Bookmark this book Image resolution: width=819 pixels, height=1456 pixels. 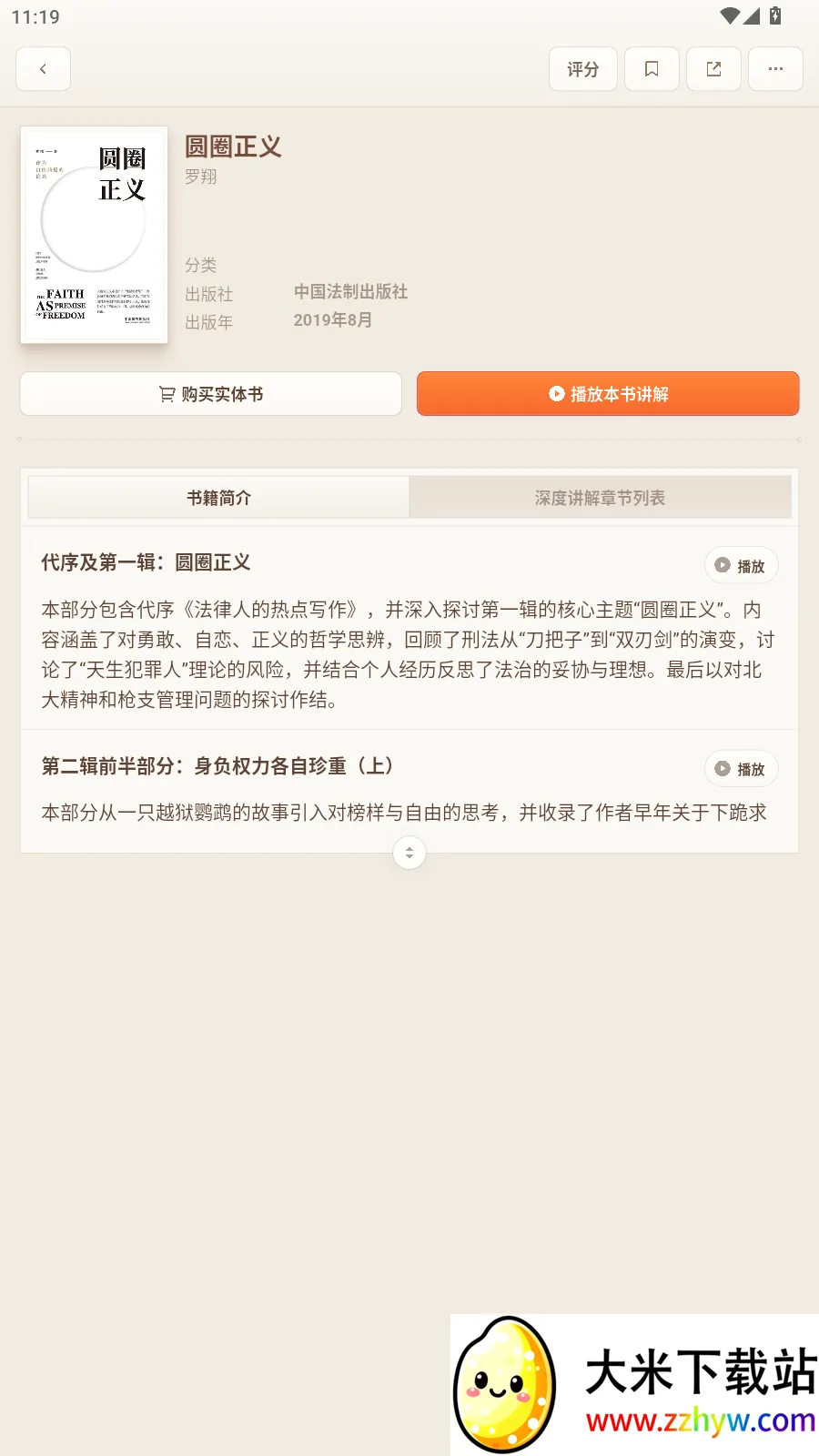click(652, 69)
